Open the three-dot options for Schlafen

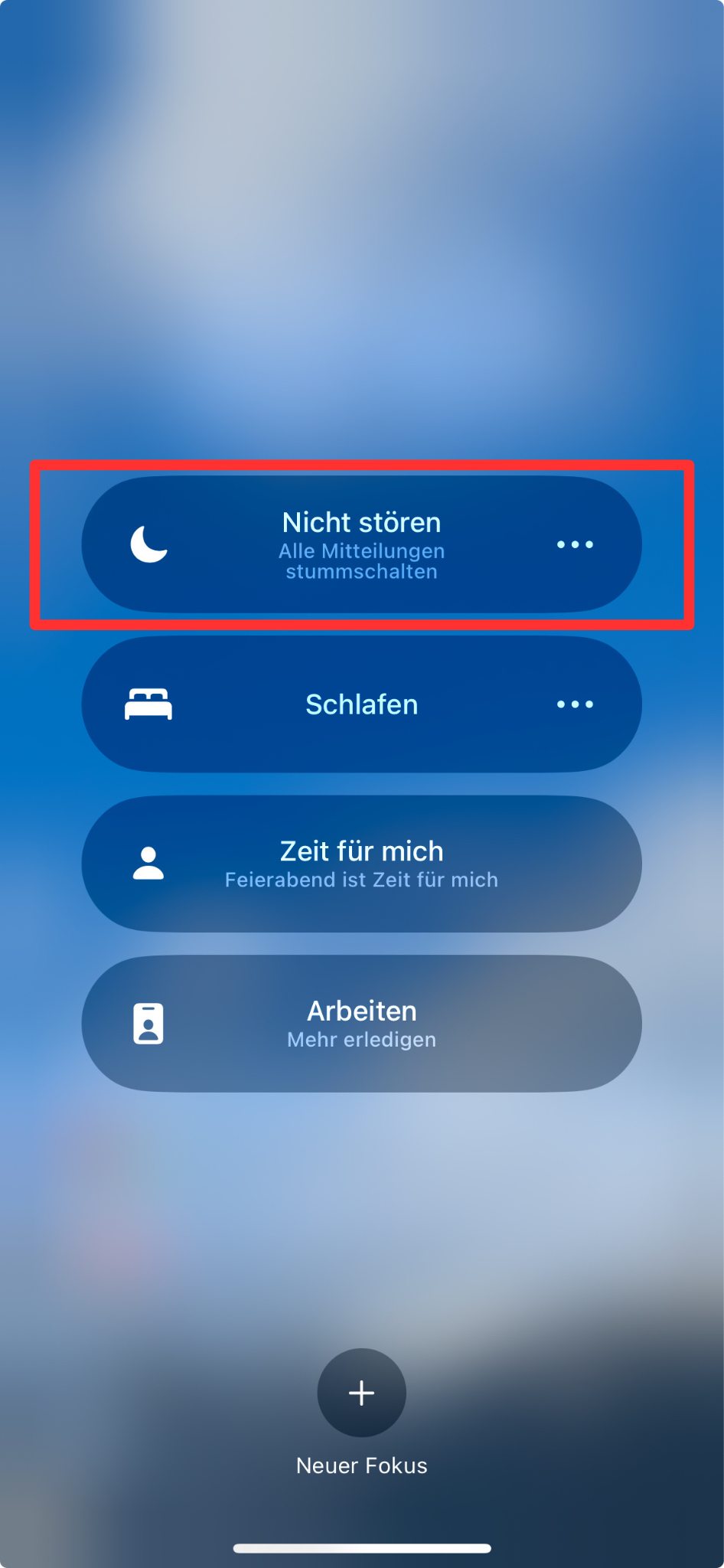pos(575,704)
